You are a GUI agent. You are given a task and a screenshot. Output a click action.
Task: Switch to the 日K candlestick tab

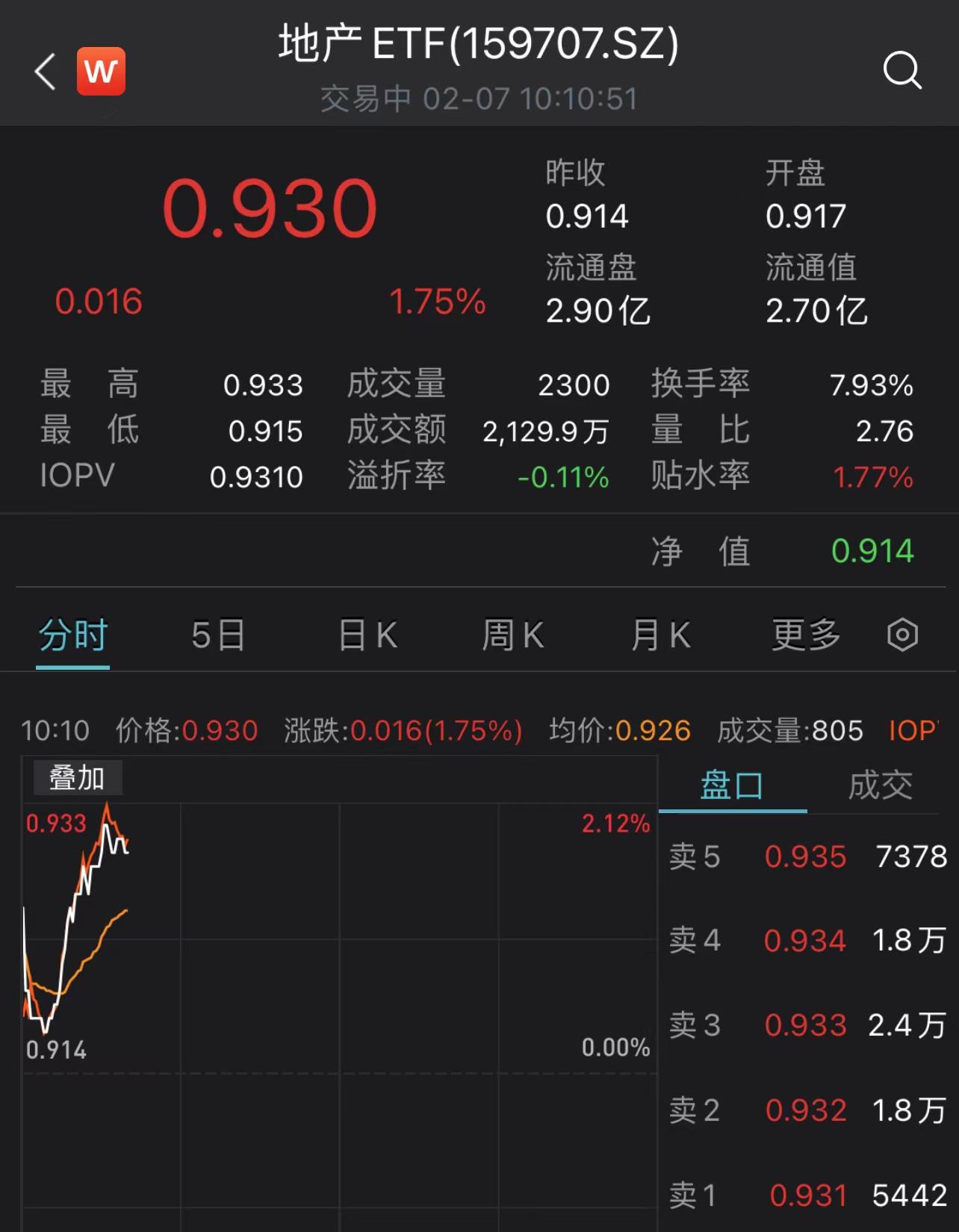tap(365, 635)
